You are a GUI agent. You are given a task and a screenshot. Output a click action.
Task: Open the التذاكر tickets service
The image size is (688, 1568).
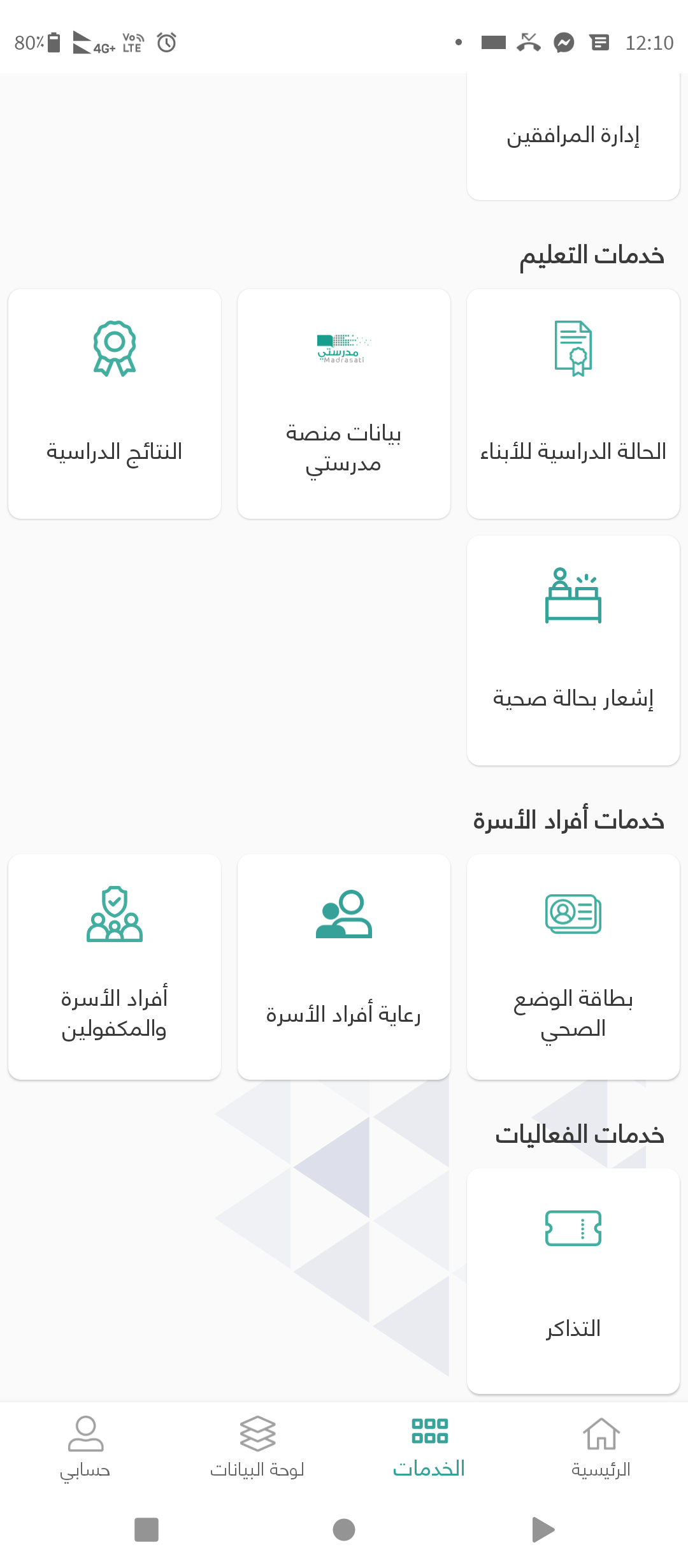(x=573, y=1281)
